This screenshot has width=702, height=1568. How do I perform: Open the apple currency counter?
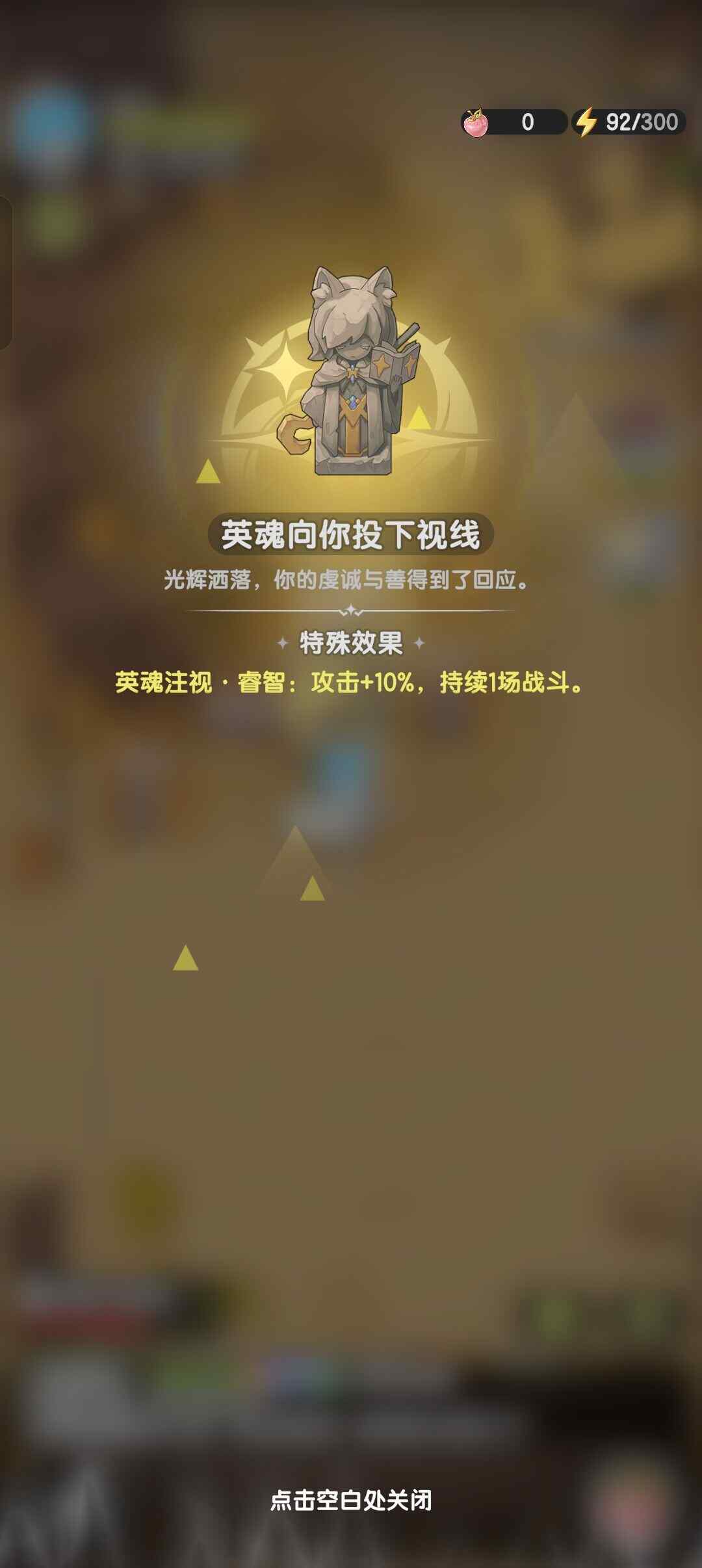(513, 122)
